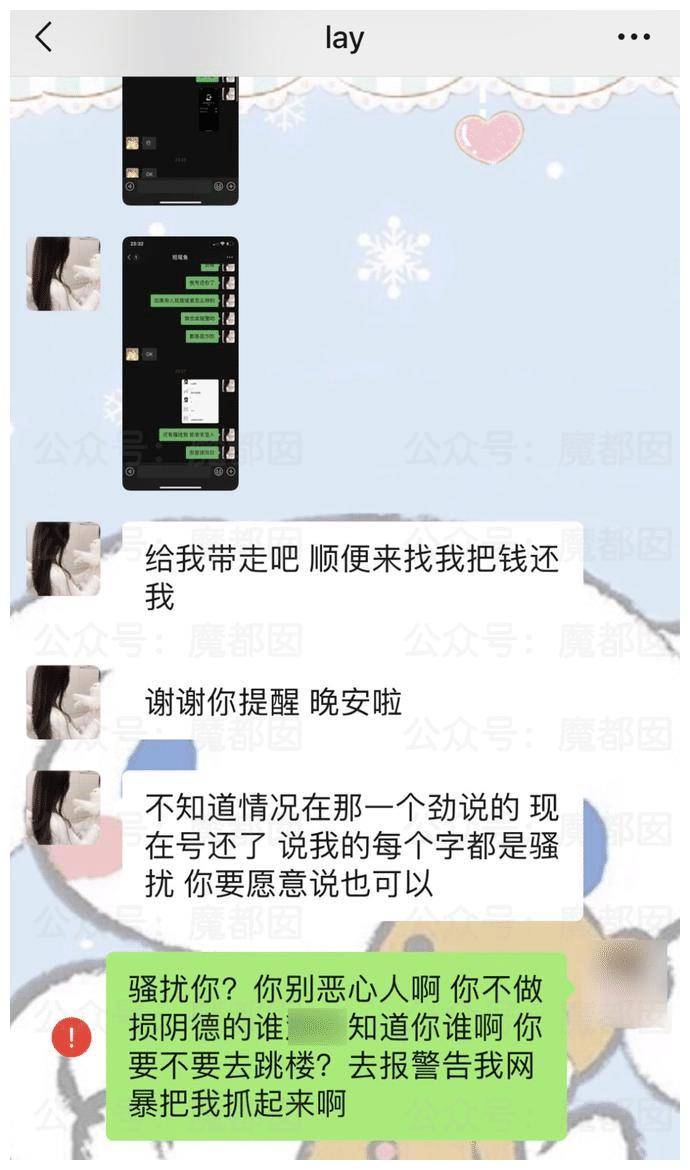Viewport: 690px width, 1170px height.
Task: Open the tall dark chat screenshot image
Action: click(x=180, y=363)
